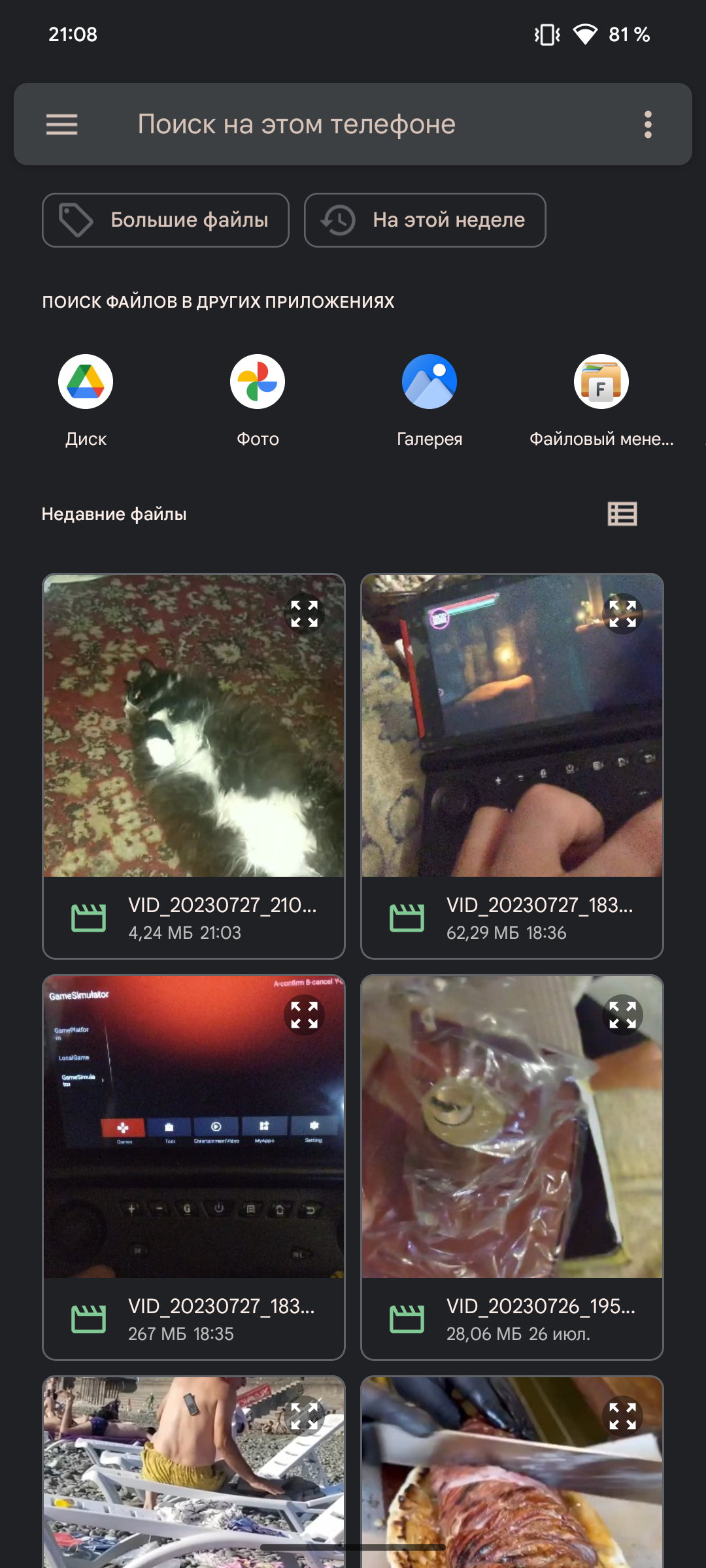
Task: Expand preview of the 267 МБ video
Action: [305, 1015]
